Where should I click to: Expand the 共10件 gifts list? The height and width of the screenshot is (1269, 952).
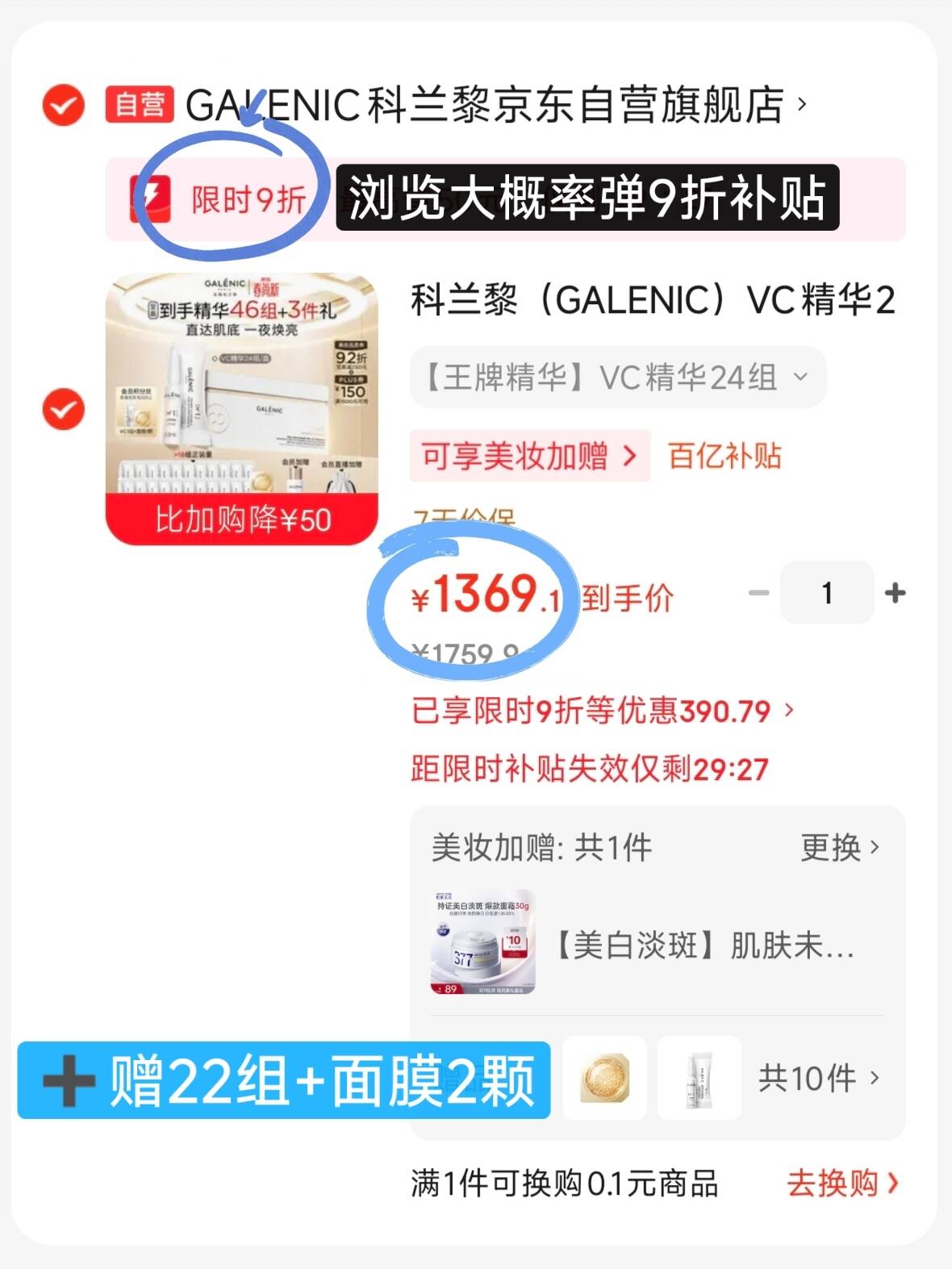[x=819, y=1078]
